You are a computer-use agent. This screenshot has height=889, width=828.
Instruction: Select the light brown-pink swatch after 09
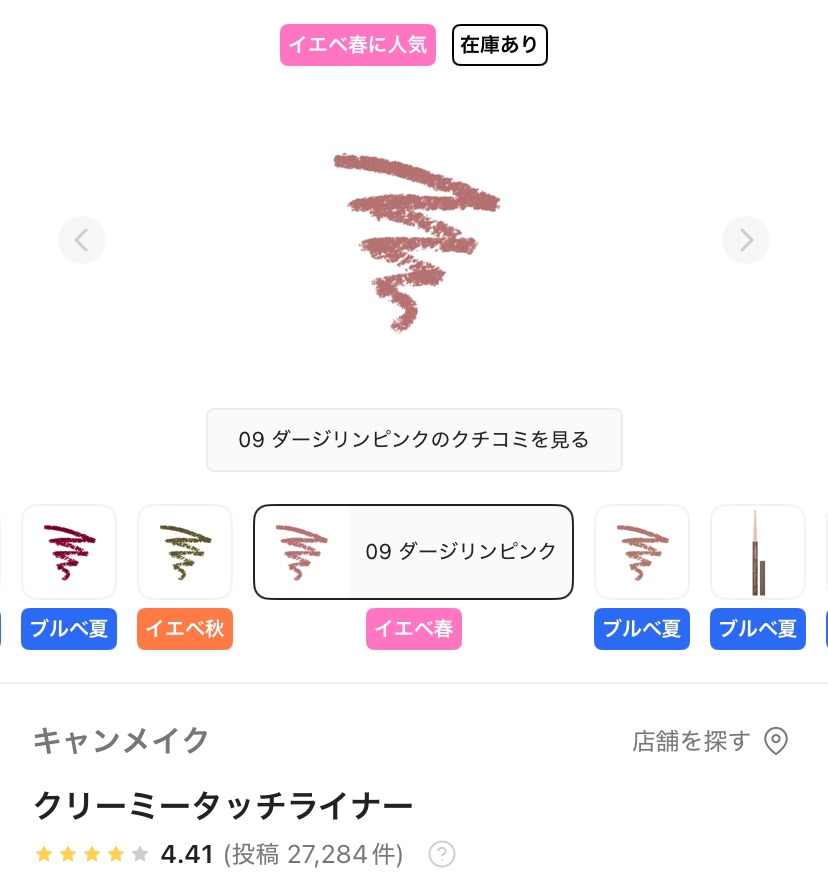642,552
